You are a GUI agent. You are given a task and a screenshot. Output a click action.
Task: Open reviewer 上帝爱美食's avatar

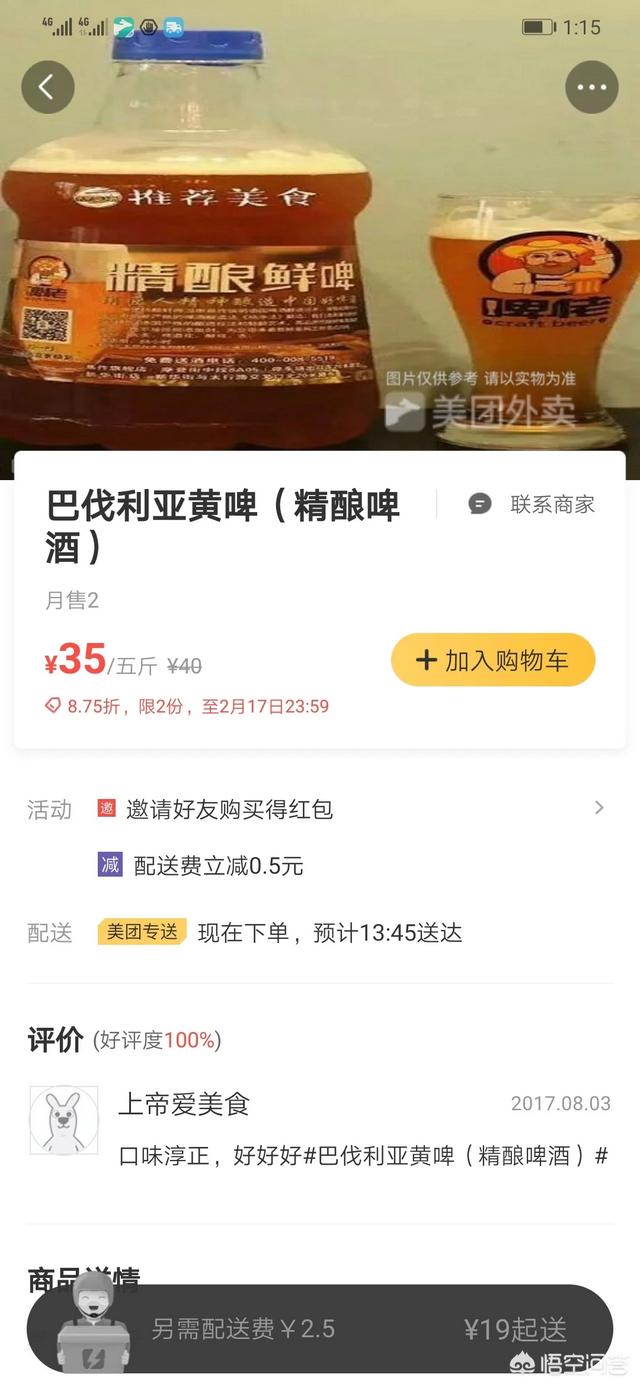(64, 1120)
